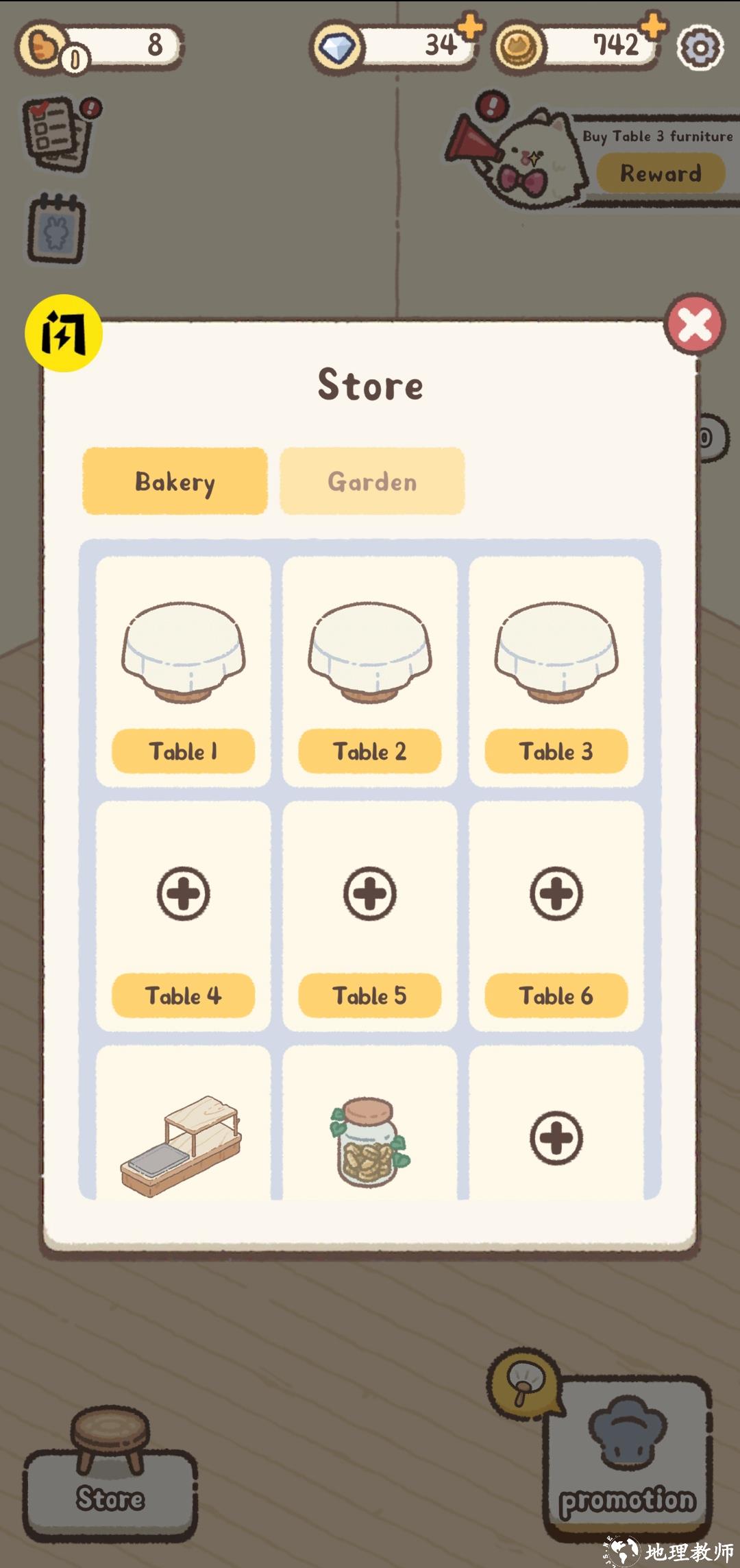Open the promotion button

click(628, 1460)
